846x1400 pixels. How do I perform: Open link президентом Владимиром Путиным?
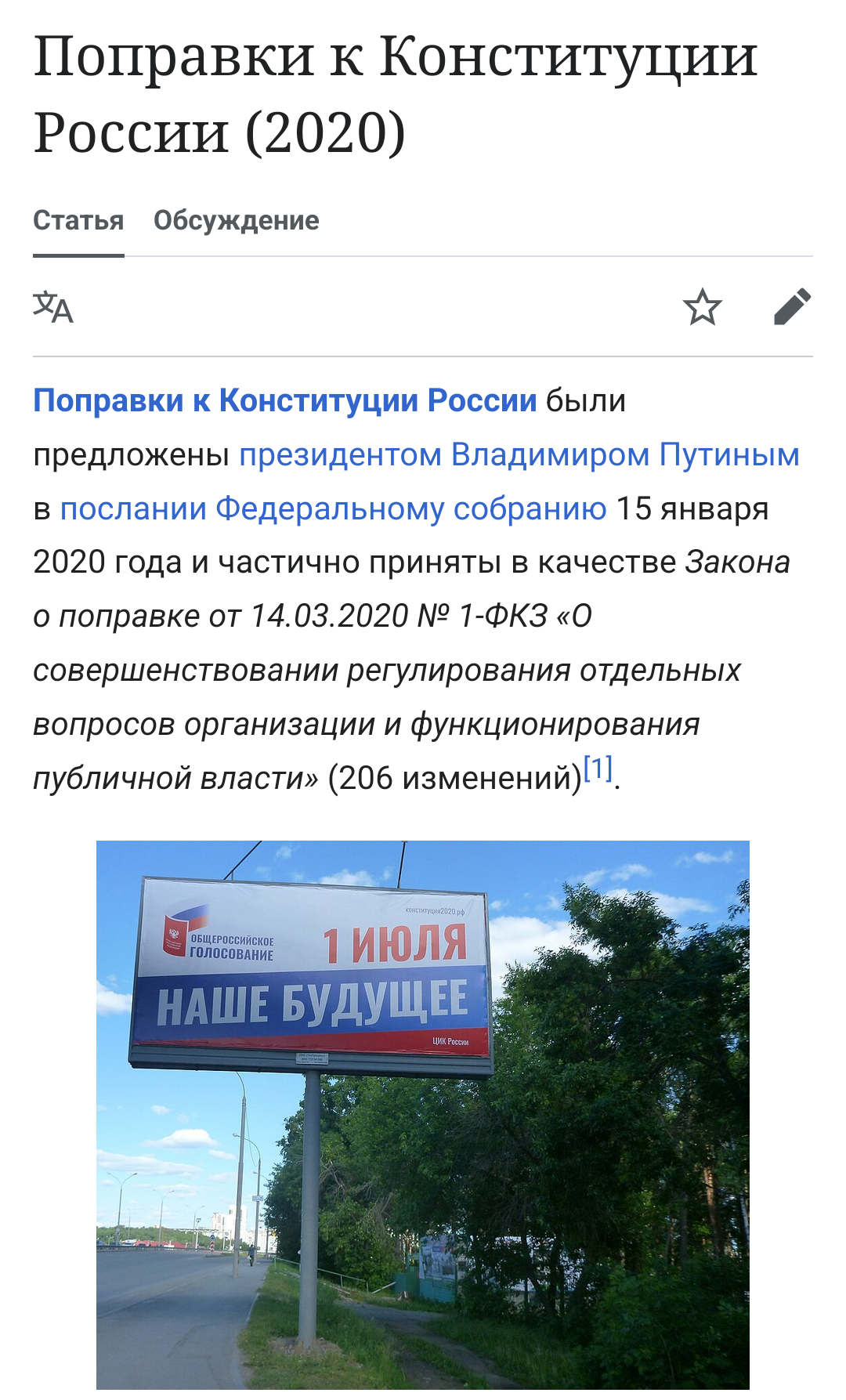coord(519,455)
